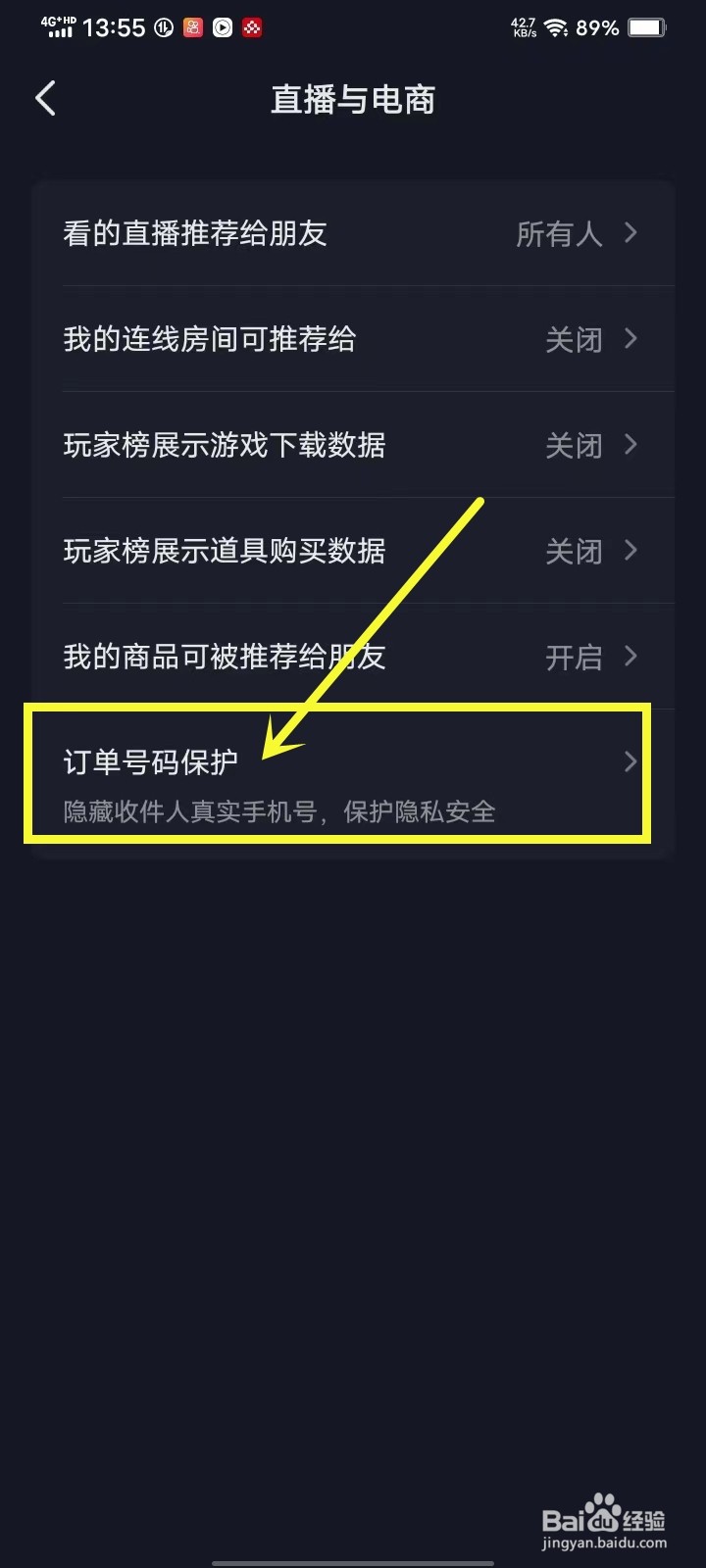Tap the back arrow icon
The image size is (706, 1568).
43,98
